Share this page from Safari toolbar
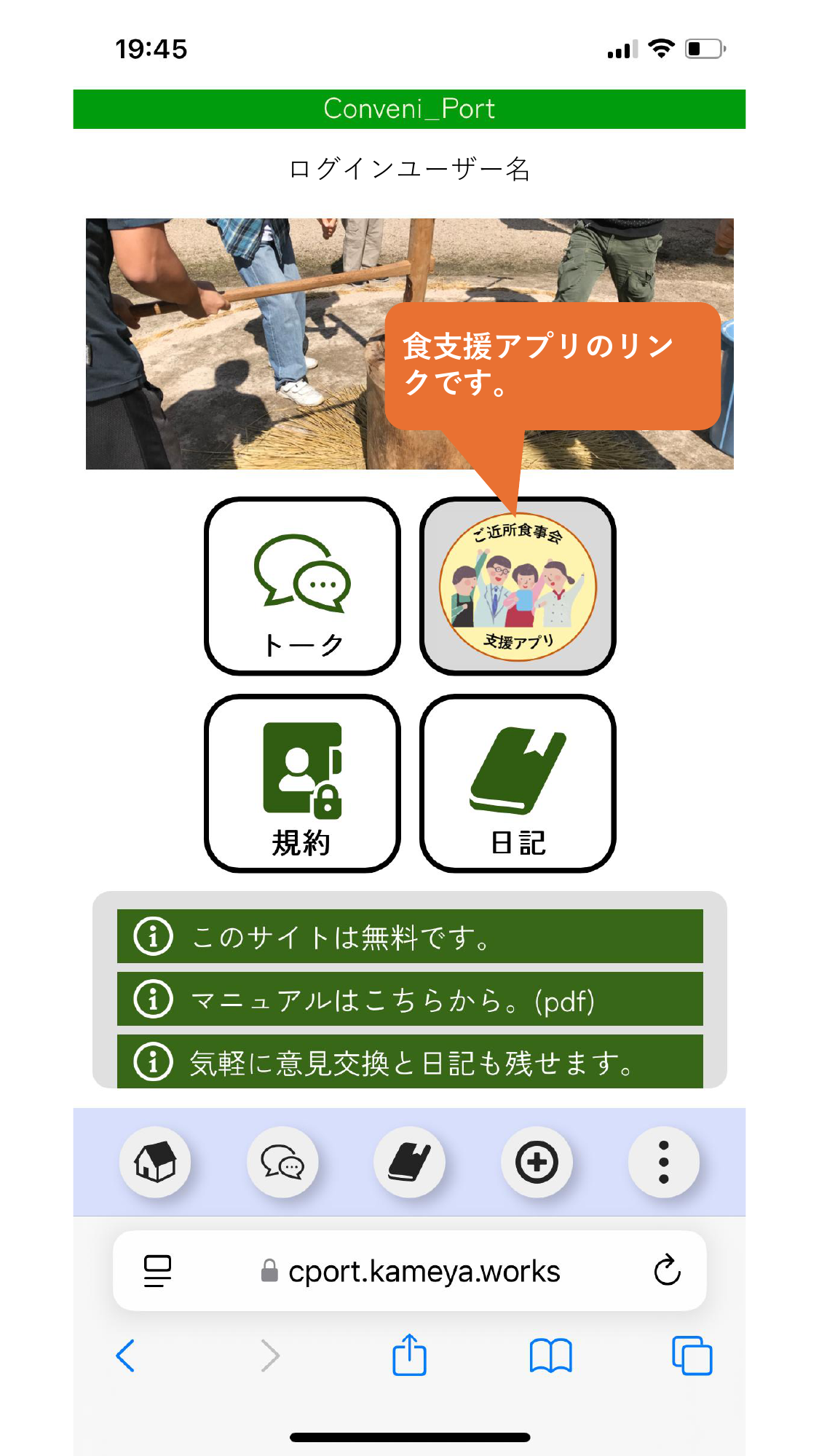Screen dimensions: 819x1456 (x=409, y=1356)
